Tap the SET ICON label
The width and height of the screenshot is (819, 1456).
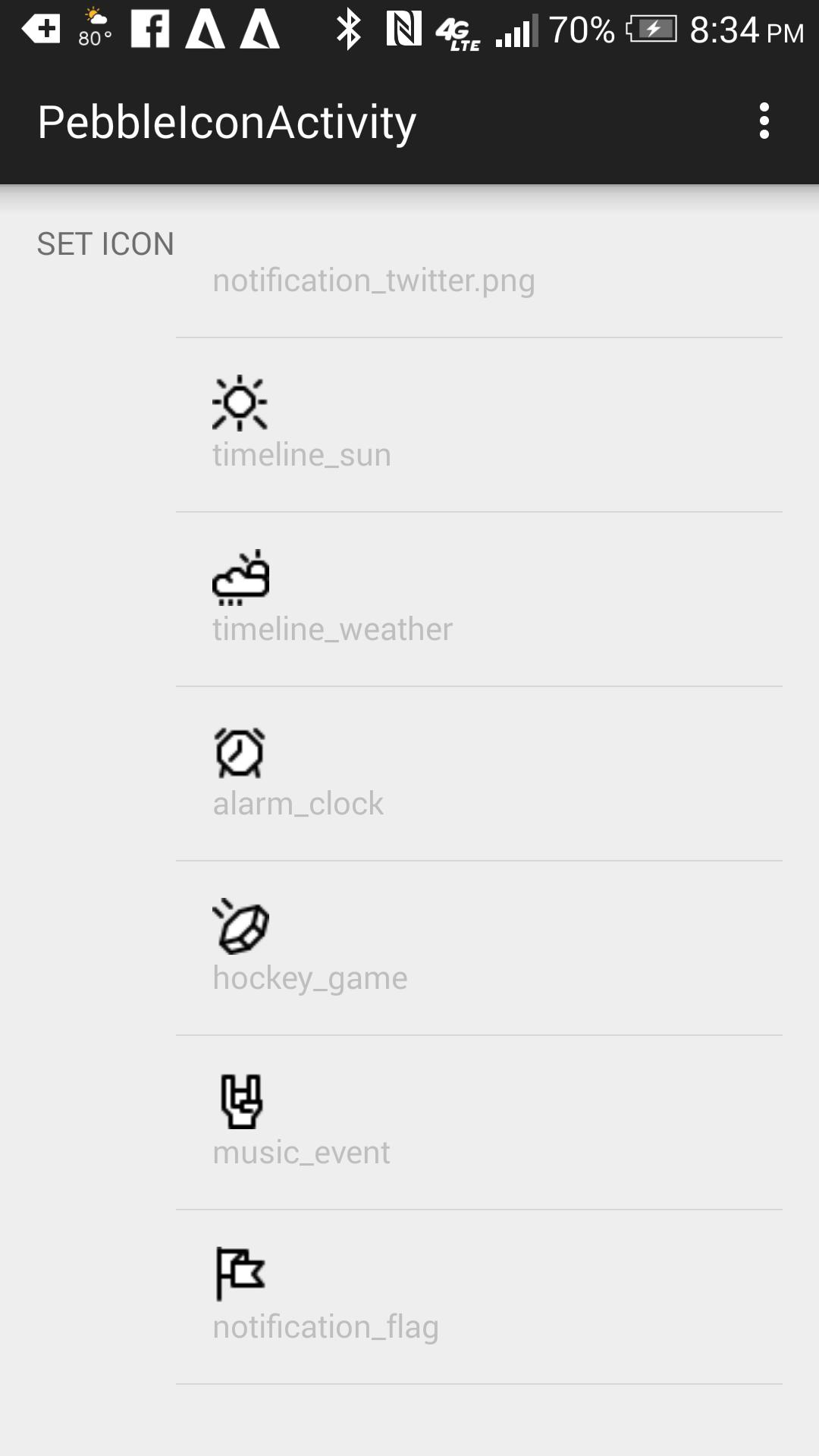click(x=105, y=243)
